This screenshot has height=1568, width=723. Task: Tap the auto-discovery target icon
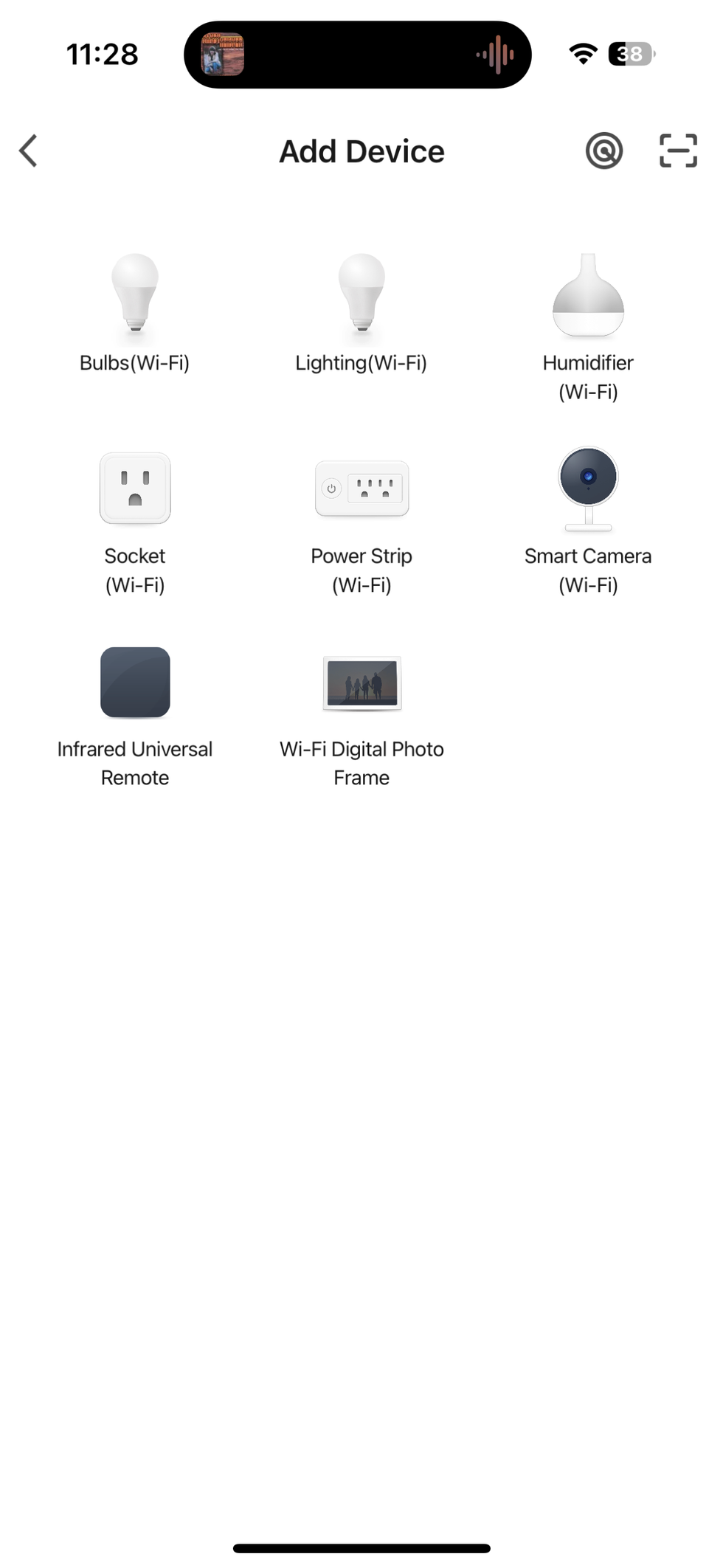click(604, 151)
